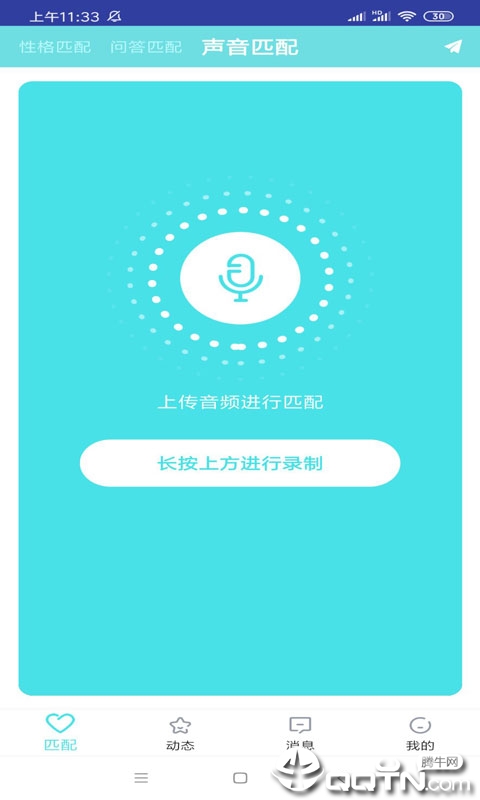This screenshot has height=800, width=480.
Task: Tap the system home button
Action: point(240,778)
